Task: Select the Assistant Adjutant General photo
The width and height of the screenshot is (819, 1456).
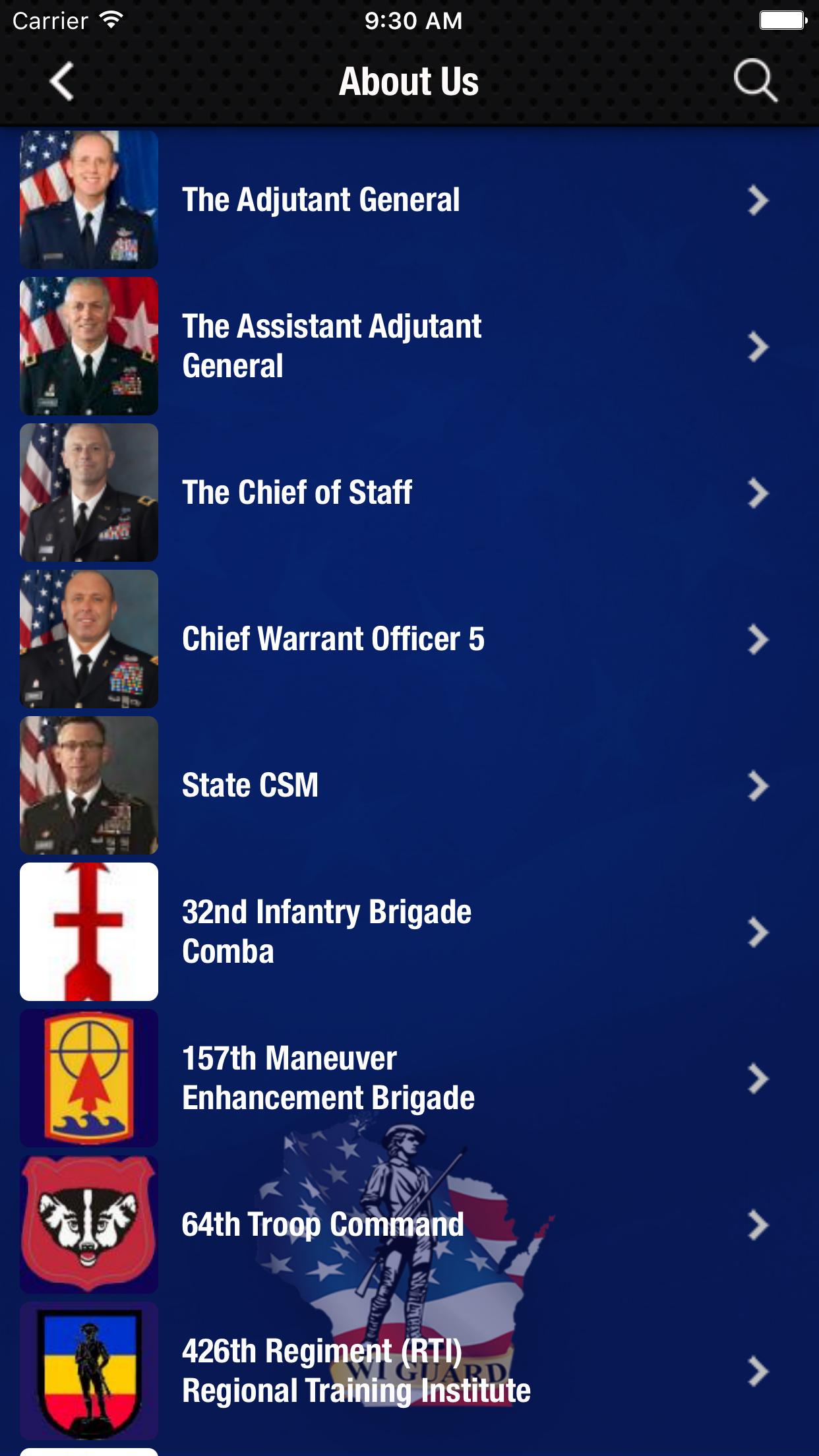Action: [x=89, y=346]
